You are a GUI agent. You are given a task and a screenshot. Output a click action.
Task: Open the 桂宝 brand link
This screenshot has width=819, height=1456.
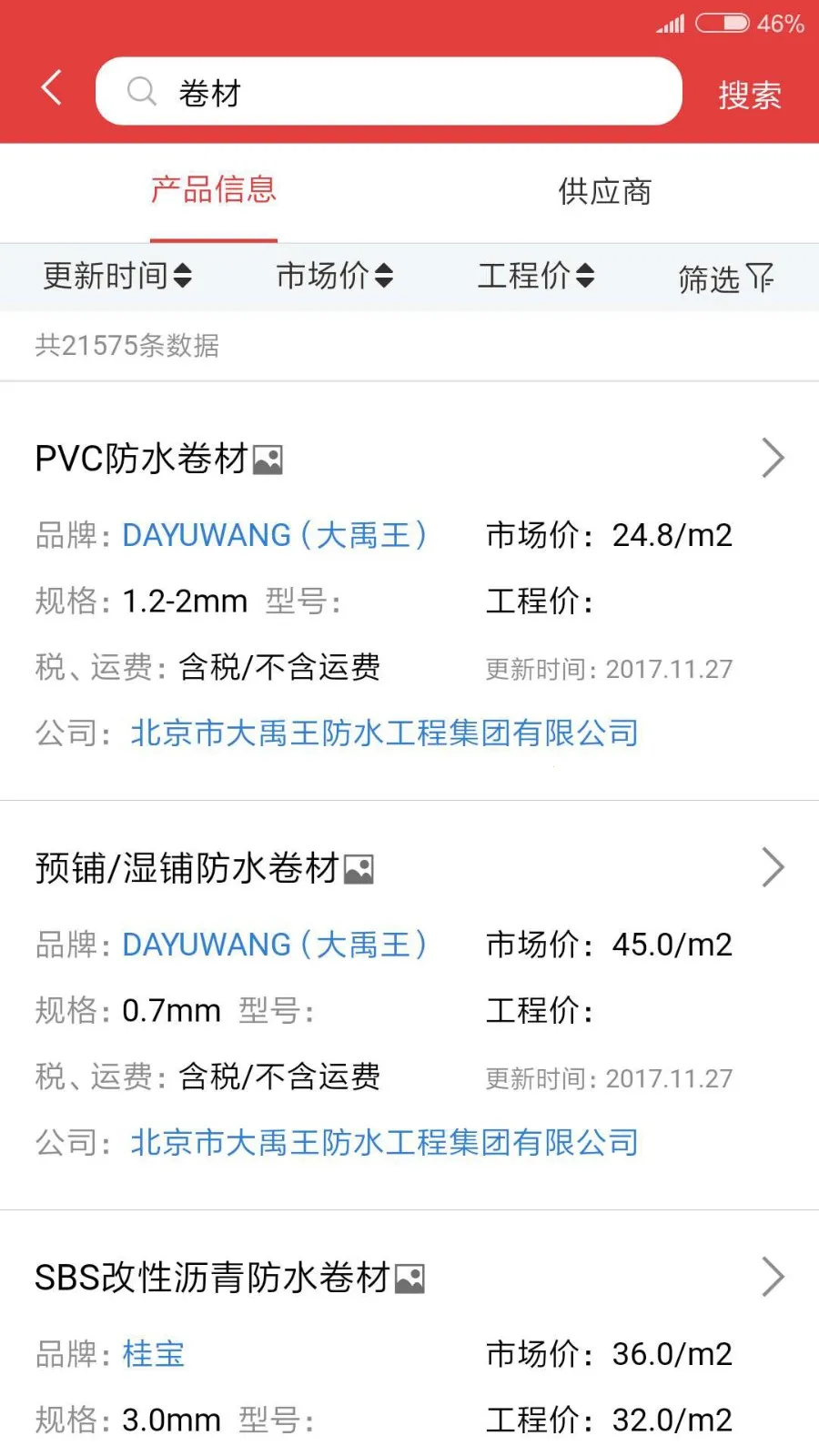click(x=152, y=1354)
